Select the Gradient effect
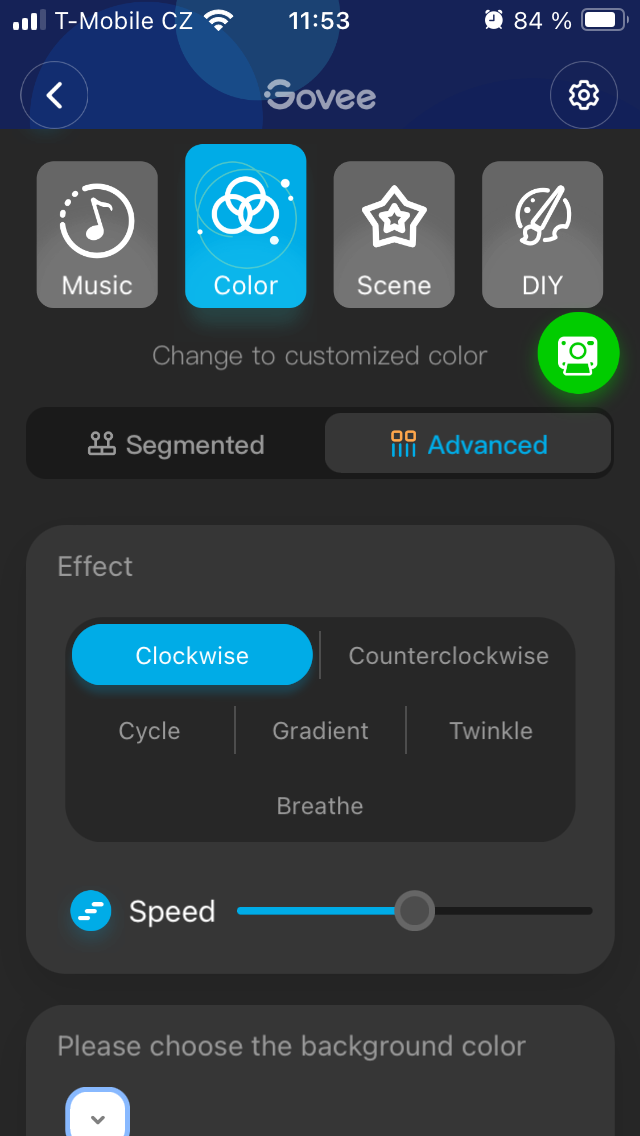640x1136 pixels. point(320,731)
